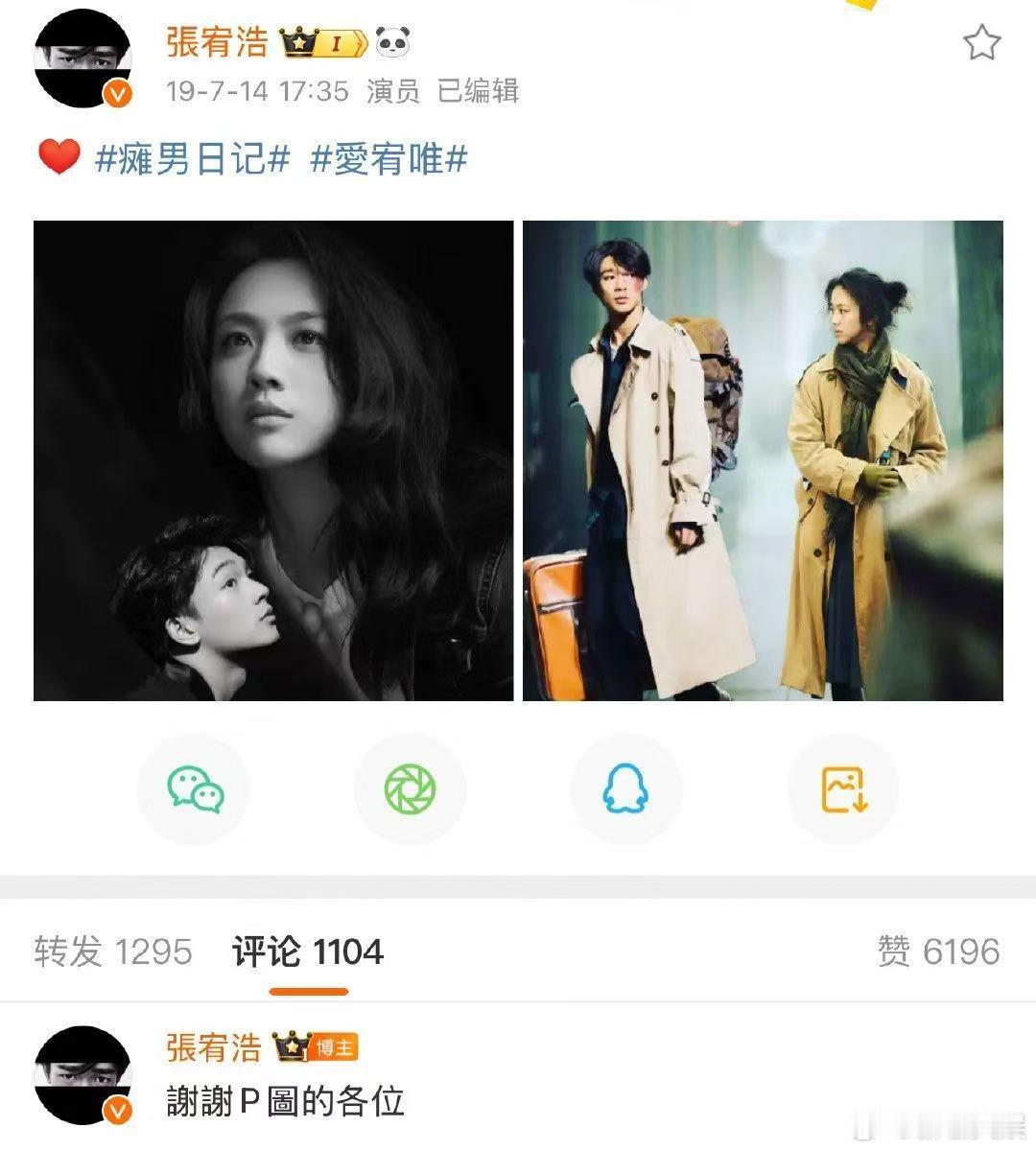Save the post images

tap(842, 788)
